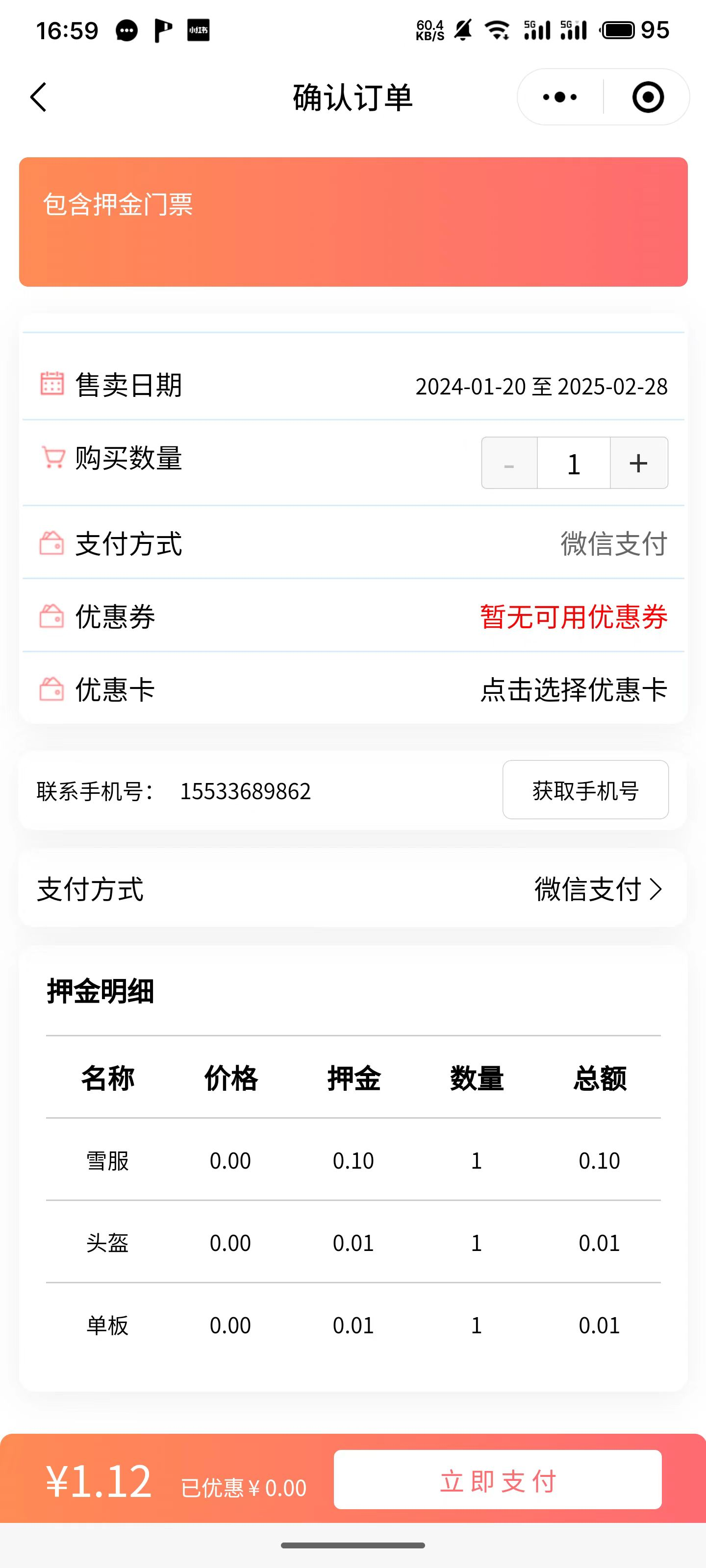706x1568 pixels.
Task: Open the 优惠券 coupon row
Action: point(573,616)
